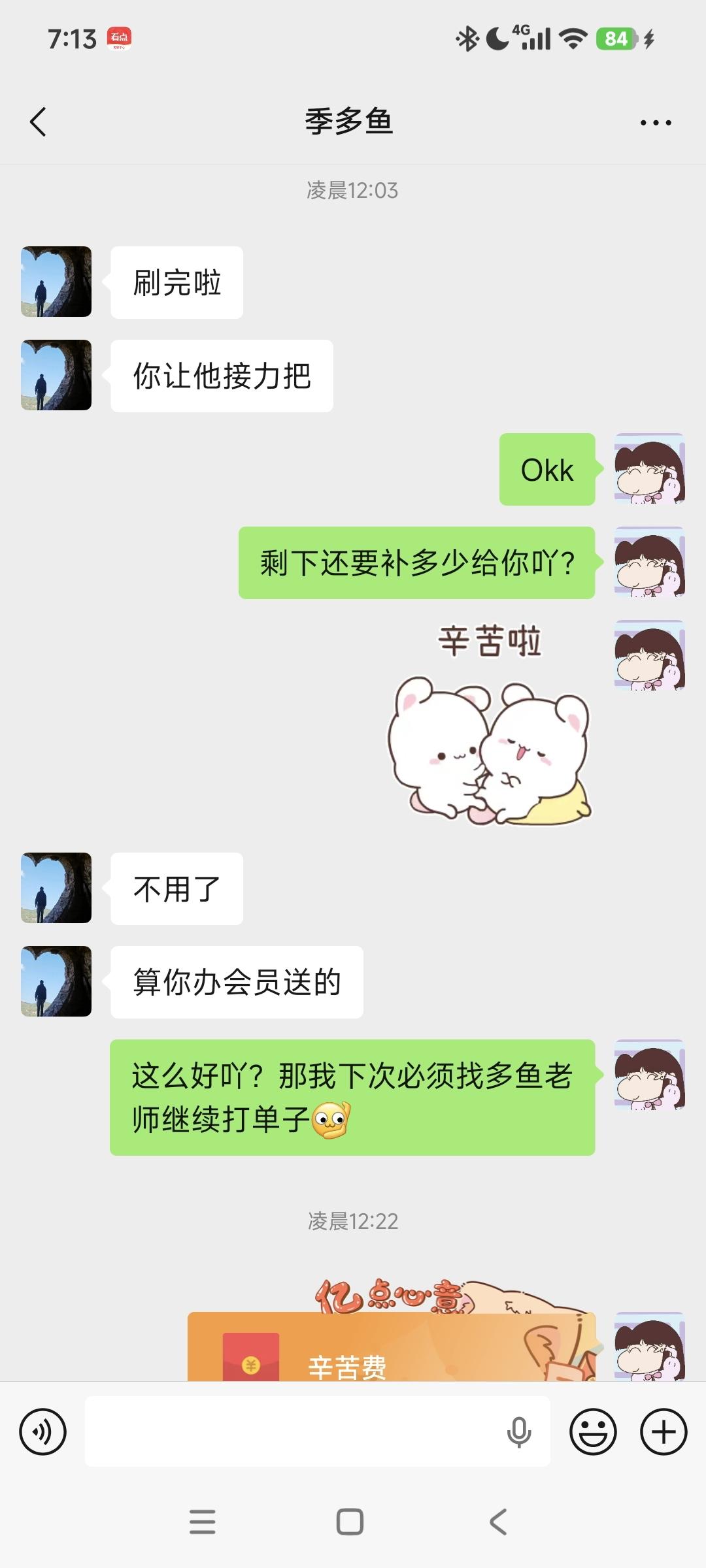View the 辛苦啦 bunny sticker
Image resolution: width=706 pixels, height=1568 pixels.
(x=490, y=725)
